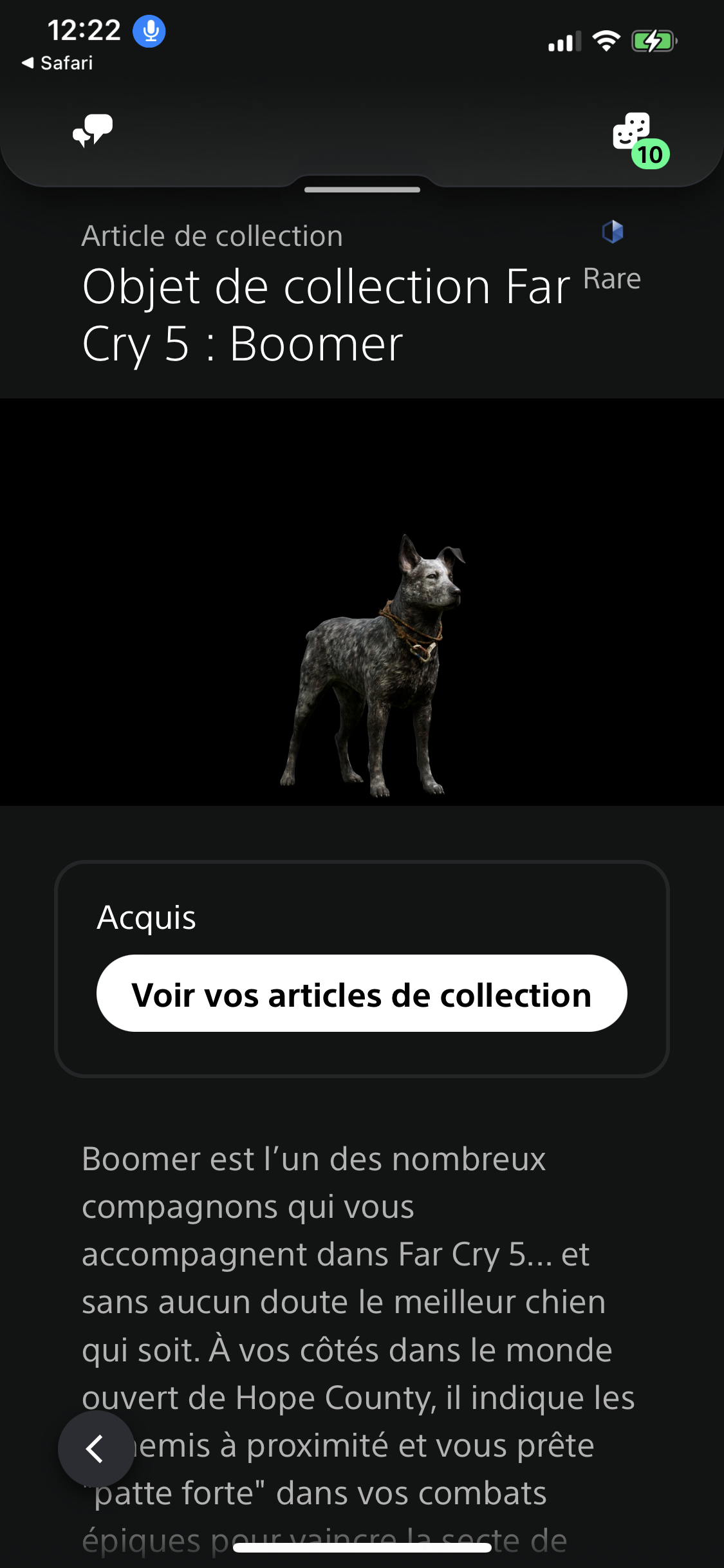Return to Safari from the status bar
The width and height of the screenshot is (724, 1568).
coord(57,63)
